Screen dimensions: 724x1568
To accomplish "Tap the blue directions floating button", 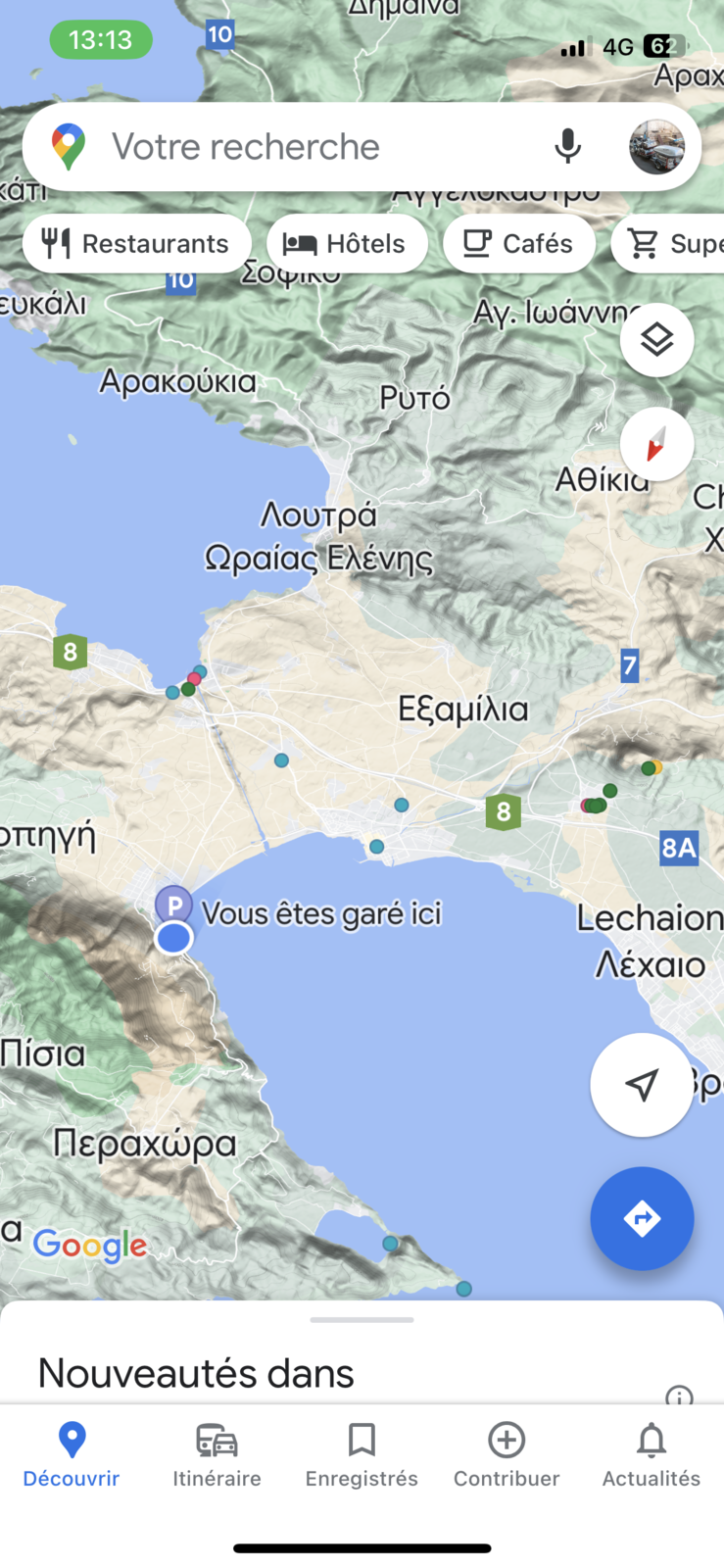I will 642,1218.
